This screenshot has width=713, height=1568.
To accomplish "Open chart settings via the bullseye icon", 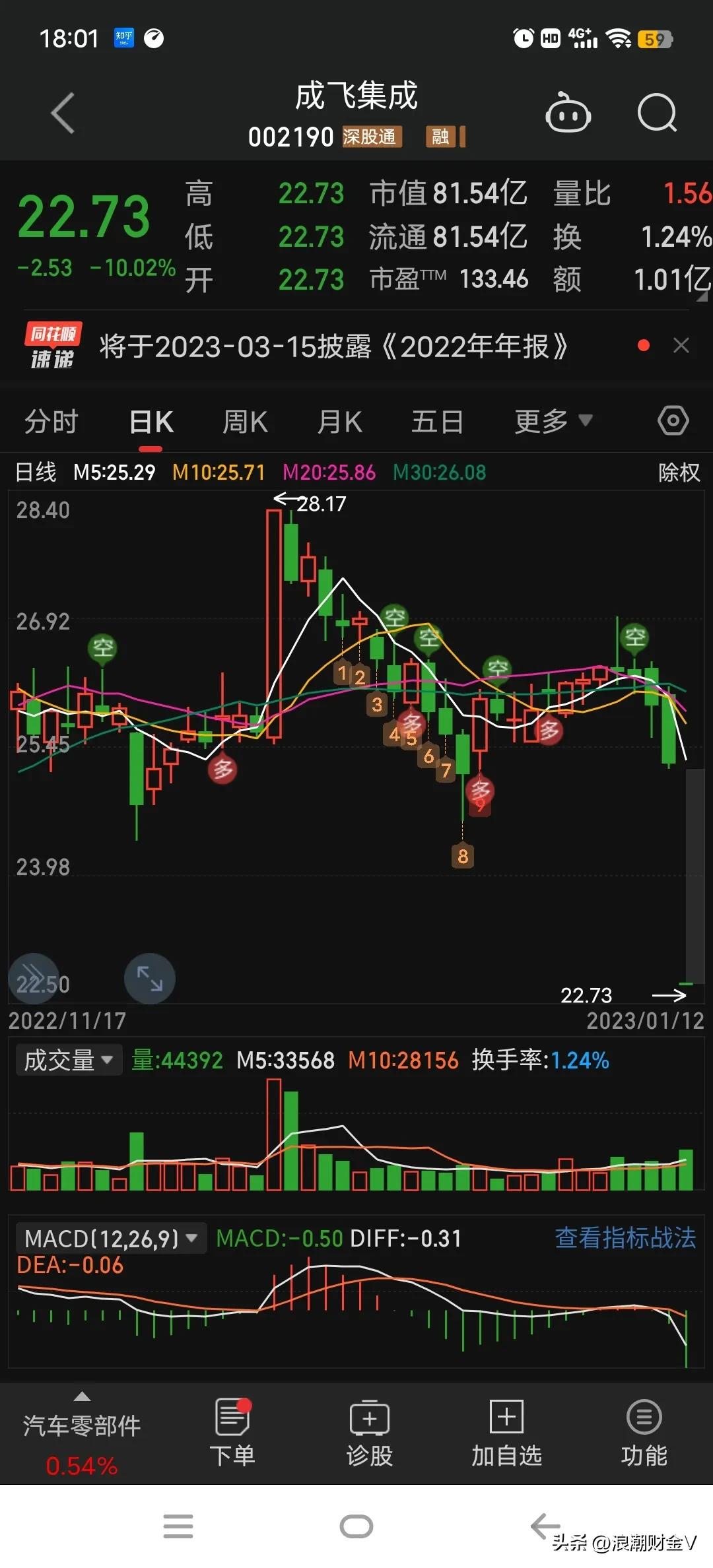I will [673, 420].
